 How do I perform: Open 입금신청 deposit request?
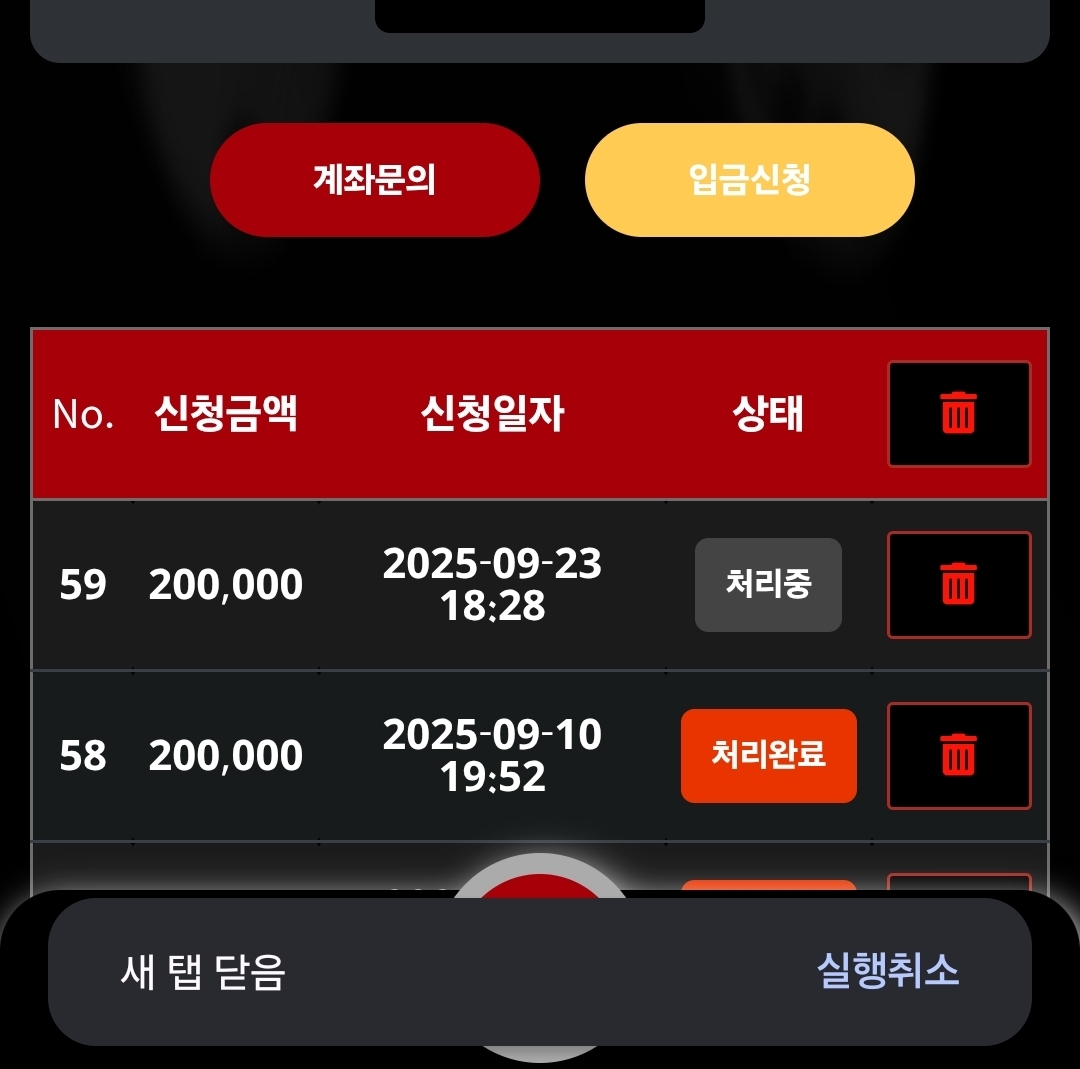tap(749, 180)
